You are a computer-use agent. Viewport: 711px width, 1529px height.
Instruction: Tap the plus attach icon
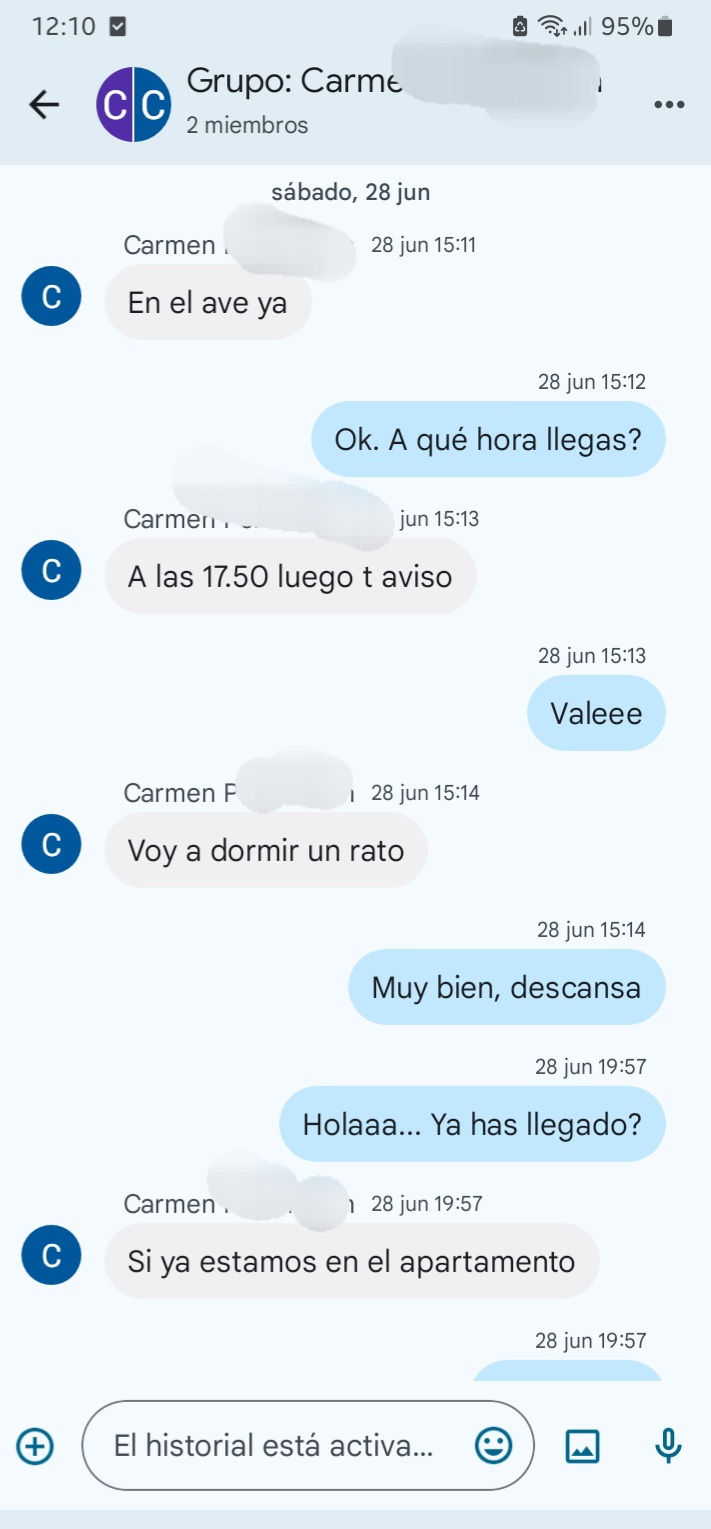(35, 1445)
